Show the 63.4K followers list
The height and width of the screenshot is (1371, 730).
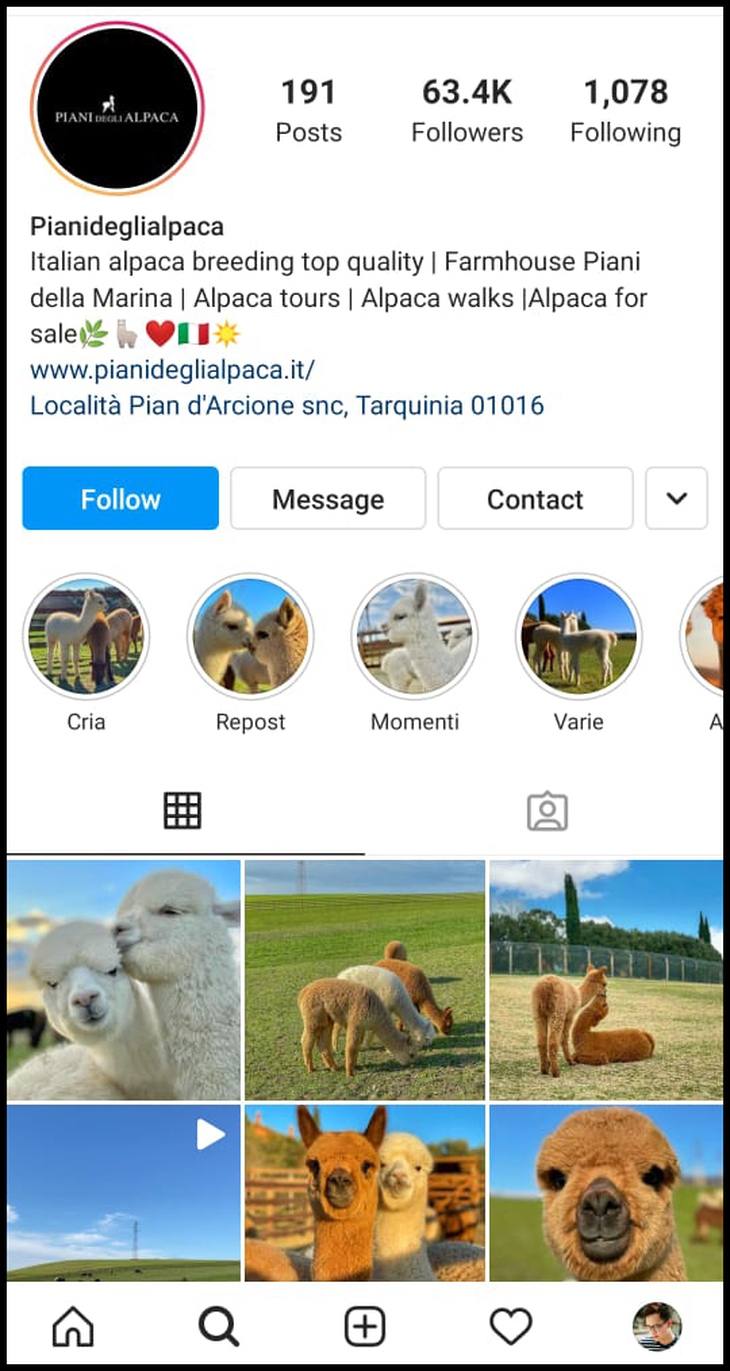point(467,110)
